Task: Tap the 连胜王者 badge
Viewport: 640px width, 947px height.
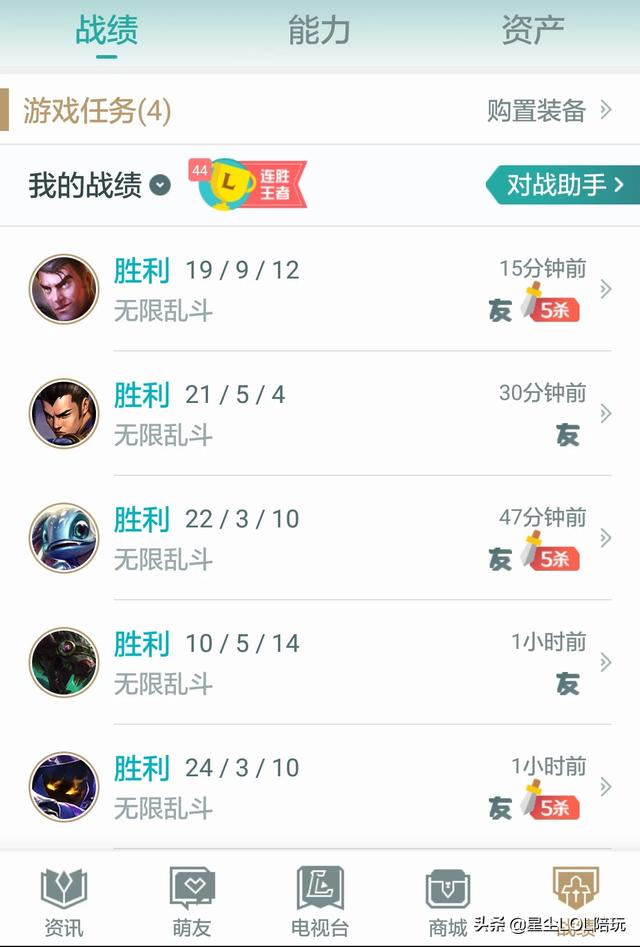Action: [248, 185]
